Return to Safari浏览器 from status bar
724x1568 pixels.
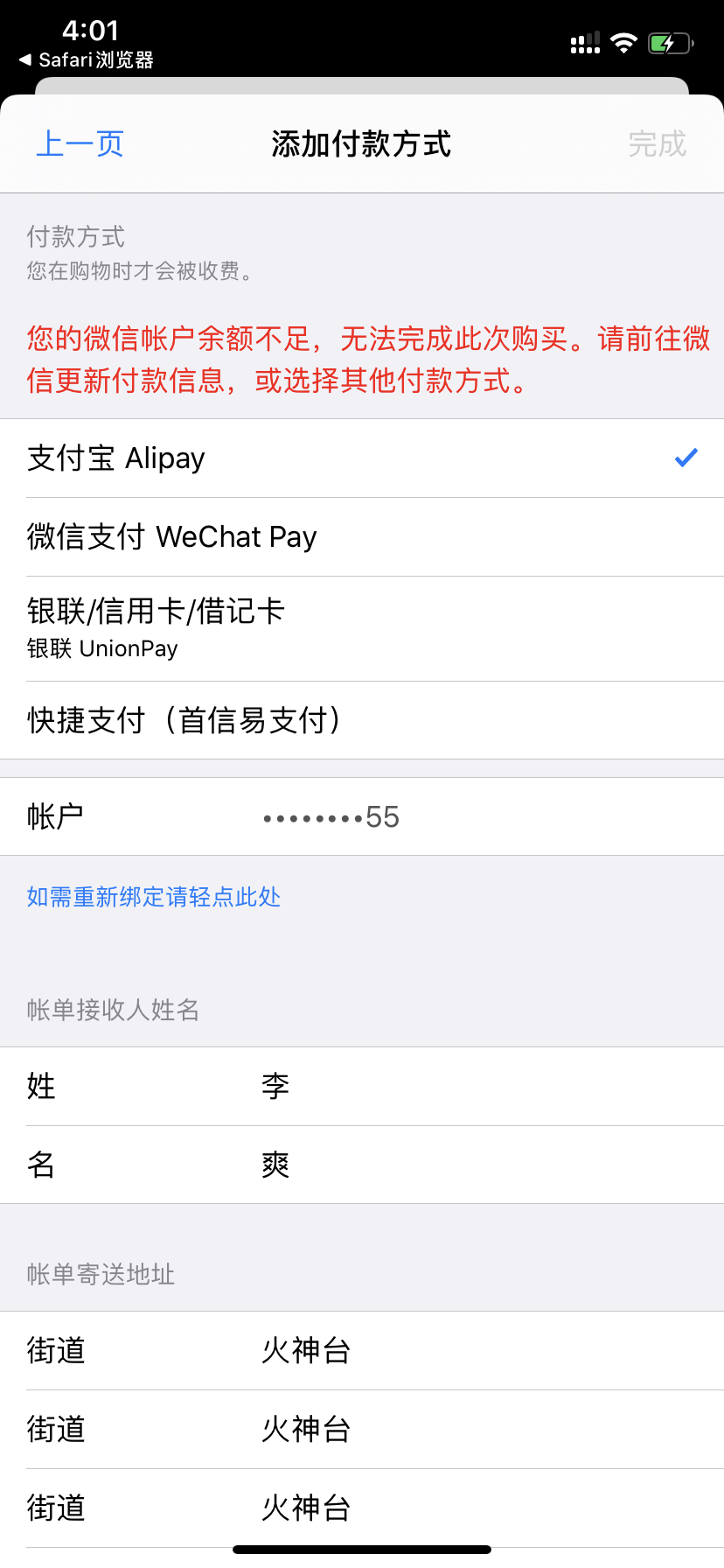coord(87,60)
